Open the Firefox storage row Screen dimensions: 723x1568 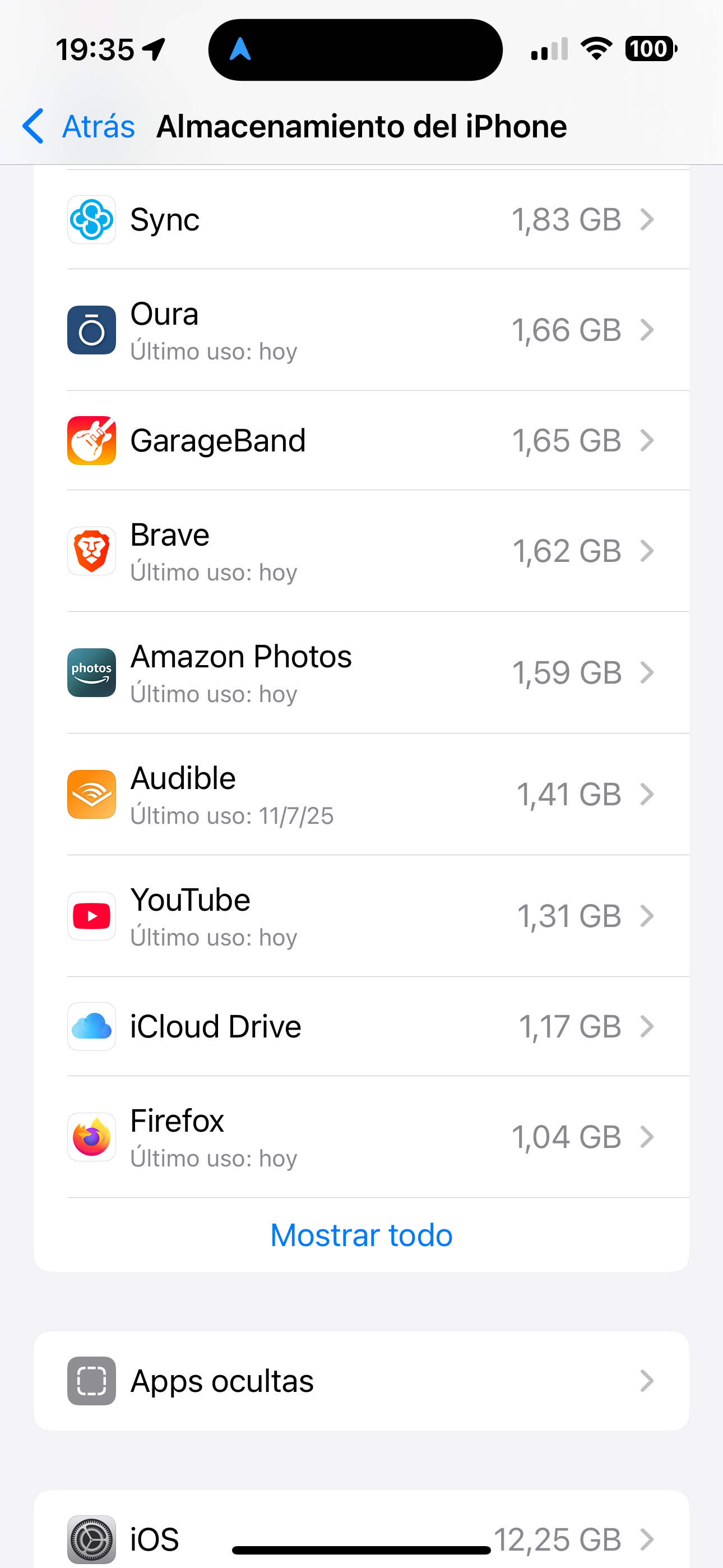[x=361, y=1137]
